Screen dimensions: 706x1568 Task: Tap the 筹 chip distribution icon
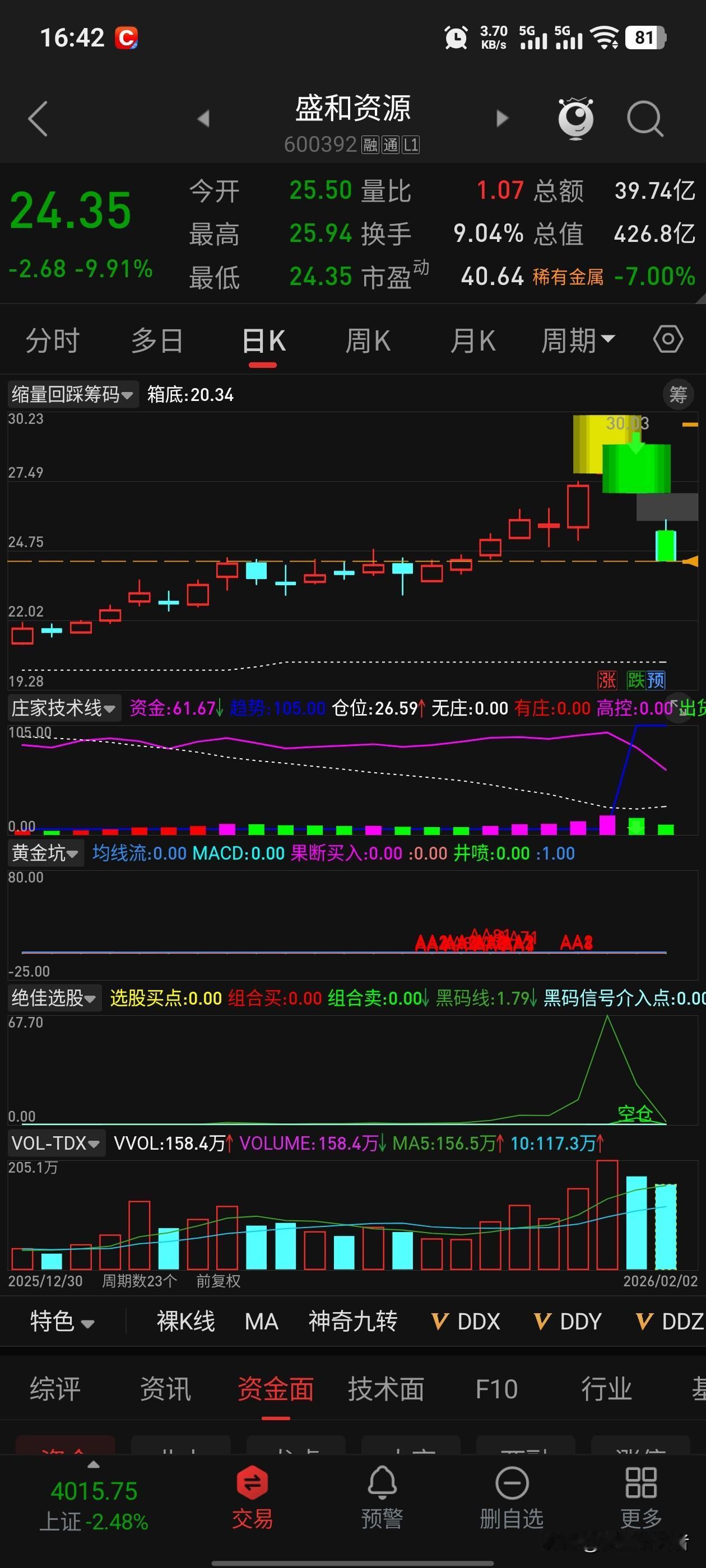(x=677, y=394)
